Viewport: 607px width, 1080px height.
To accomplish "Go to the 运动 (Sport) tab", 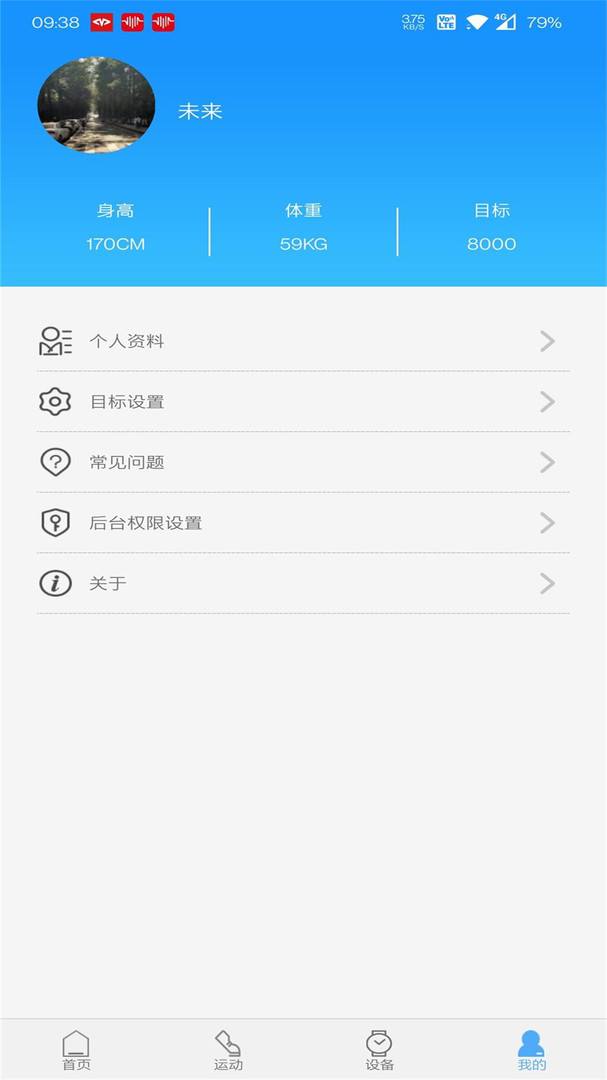I will 228,1050.
